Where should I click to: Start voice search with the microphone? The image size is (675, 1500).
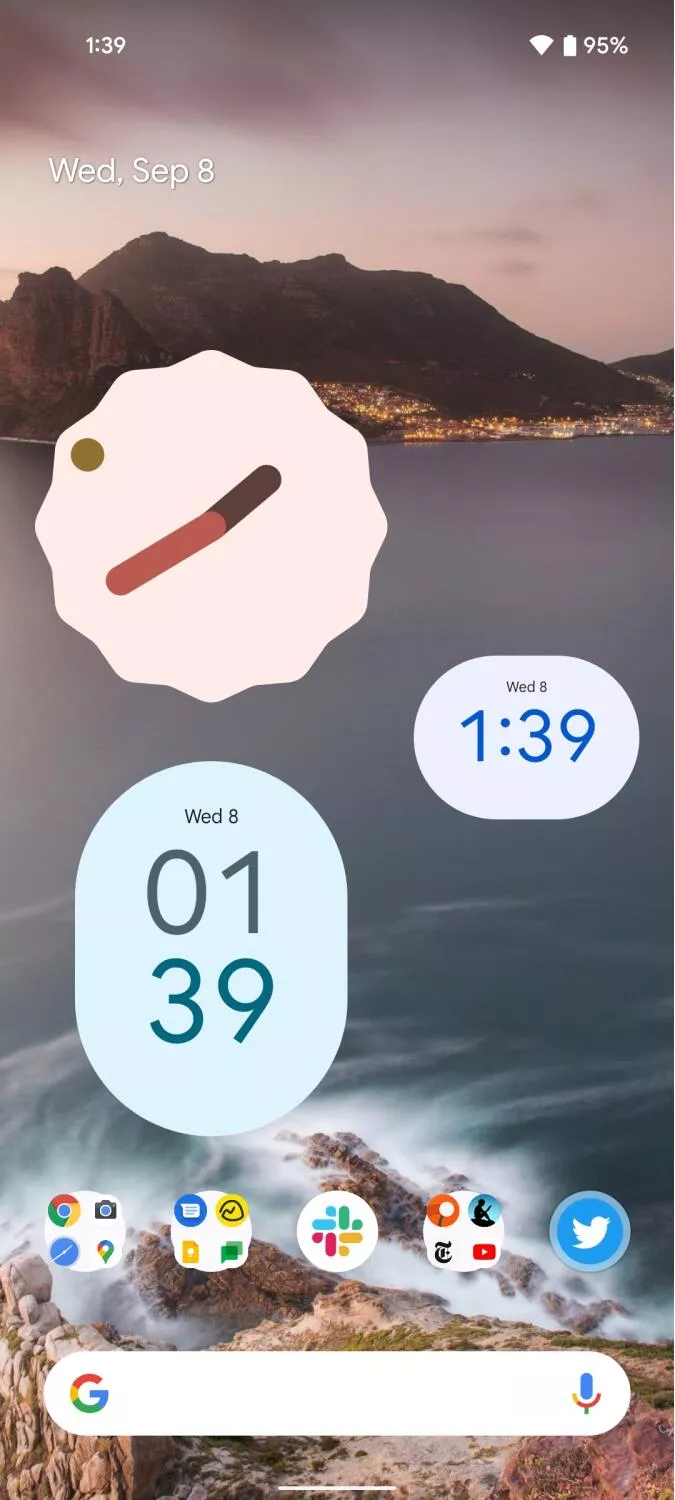tap(586, 1393)
